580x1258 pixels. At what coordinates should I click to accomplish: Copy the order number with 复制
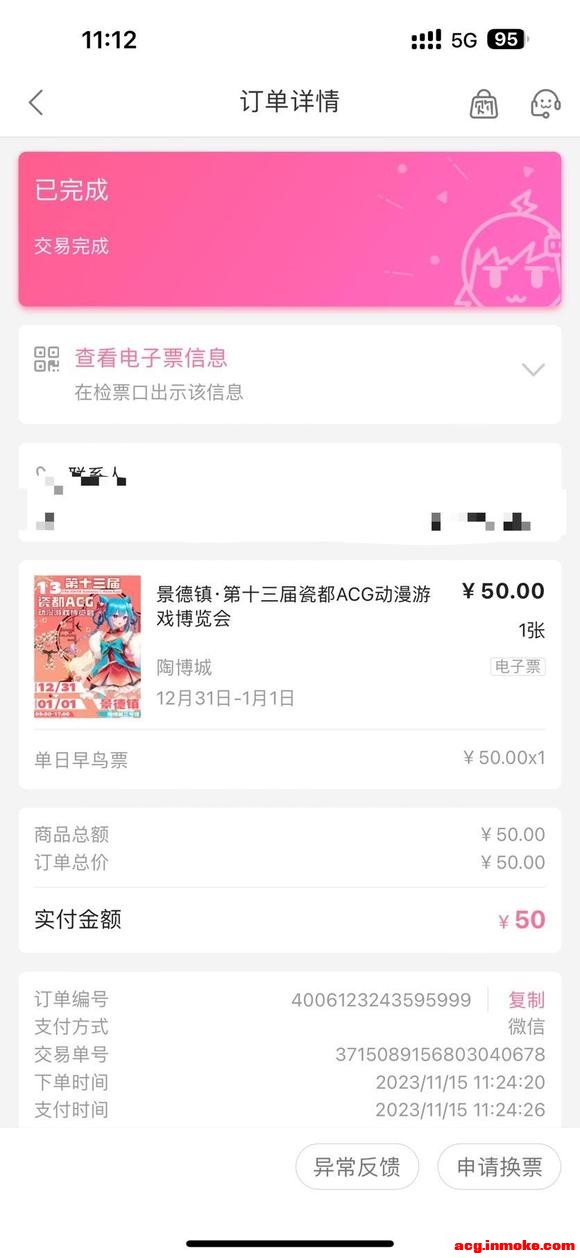coord(526,1000)
